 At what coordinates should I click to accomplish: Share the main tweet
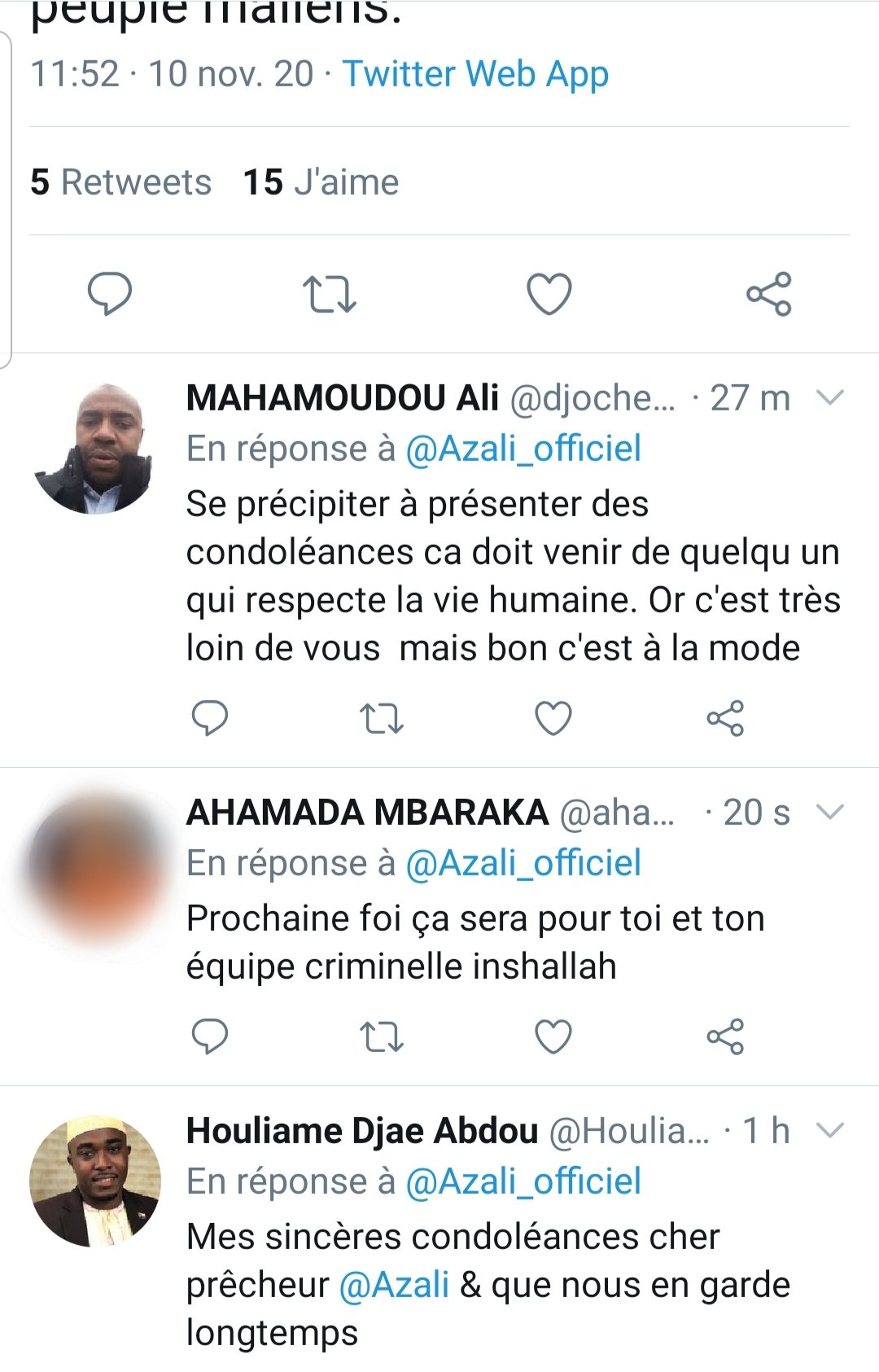(769, 294)
